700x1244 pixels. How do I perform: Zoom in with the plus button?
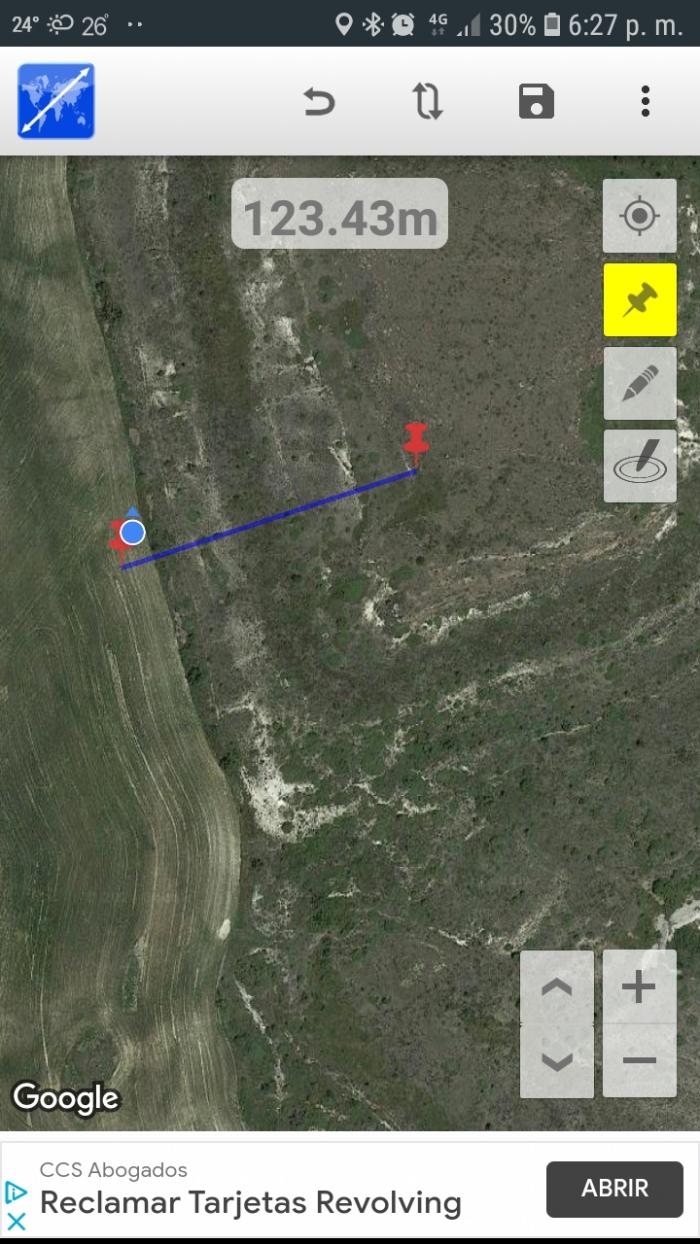[639, 987]
